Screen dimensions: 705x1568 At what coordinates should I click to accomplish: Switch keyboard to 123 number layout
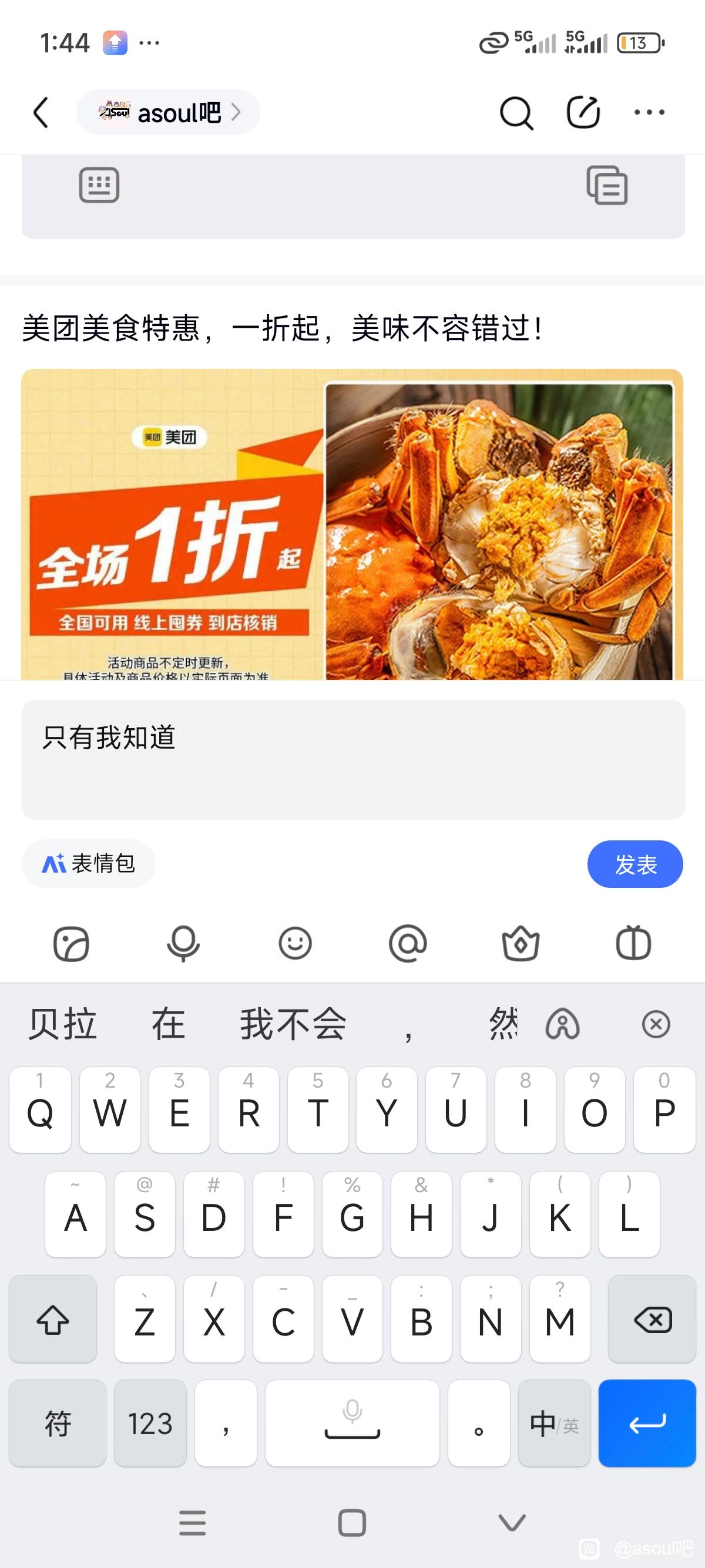click(150, 1423)
